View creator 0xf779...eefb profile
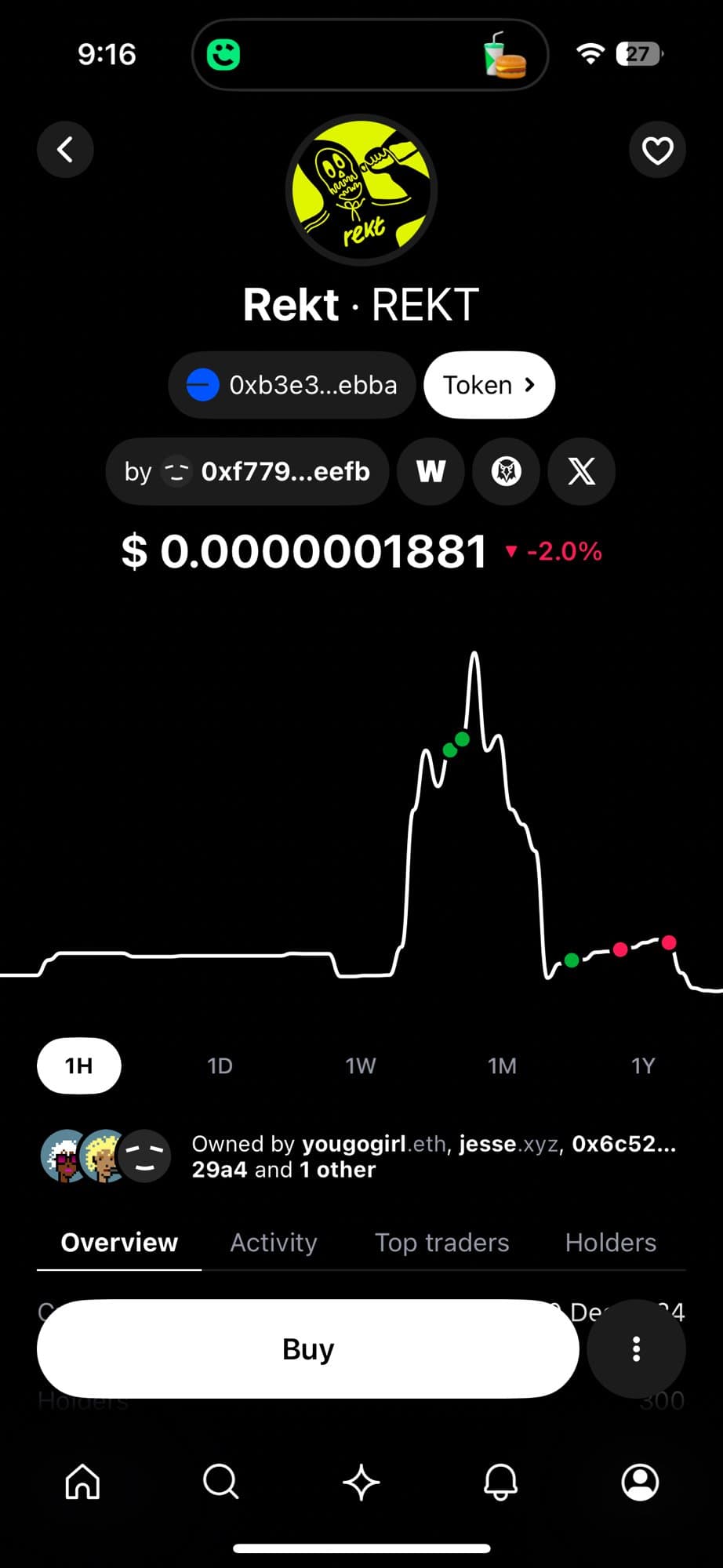This screenshot has height=1568, width=723. coord(247,471)
